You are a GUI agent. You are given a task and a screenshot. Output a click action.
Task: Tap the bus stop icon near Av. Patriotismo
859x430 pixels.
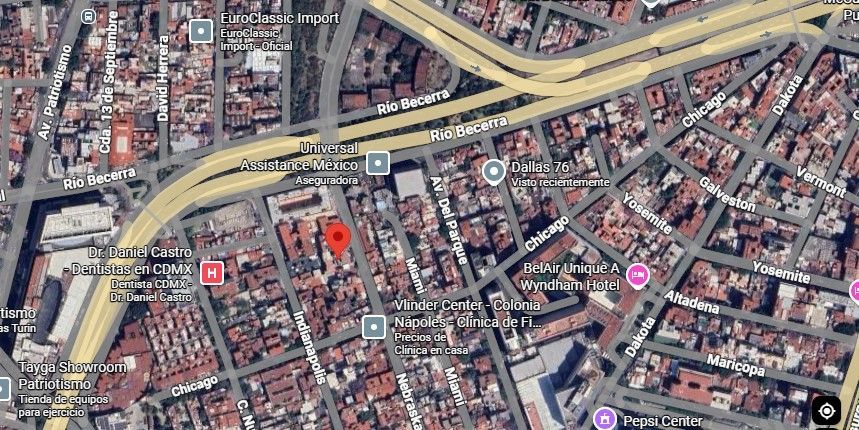click(88, 16)
